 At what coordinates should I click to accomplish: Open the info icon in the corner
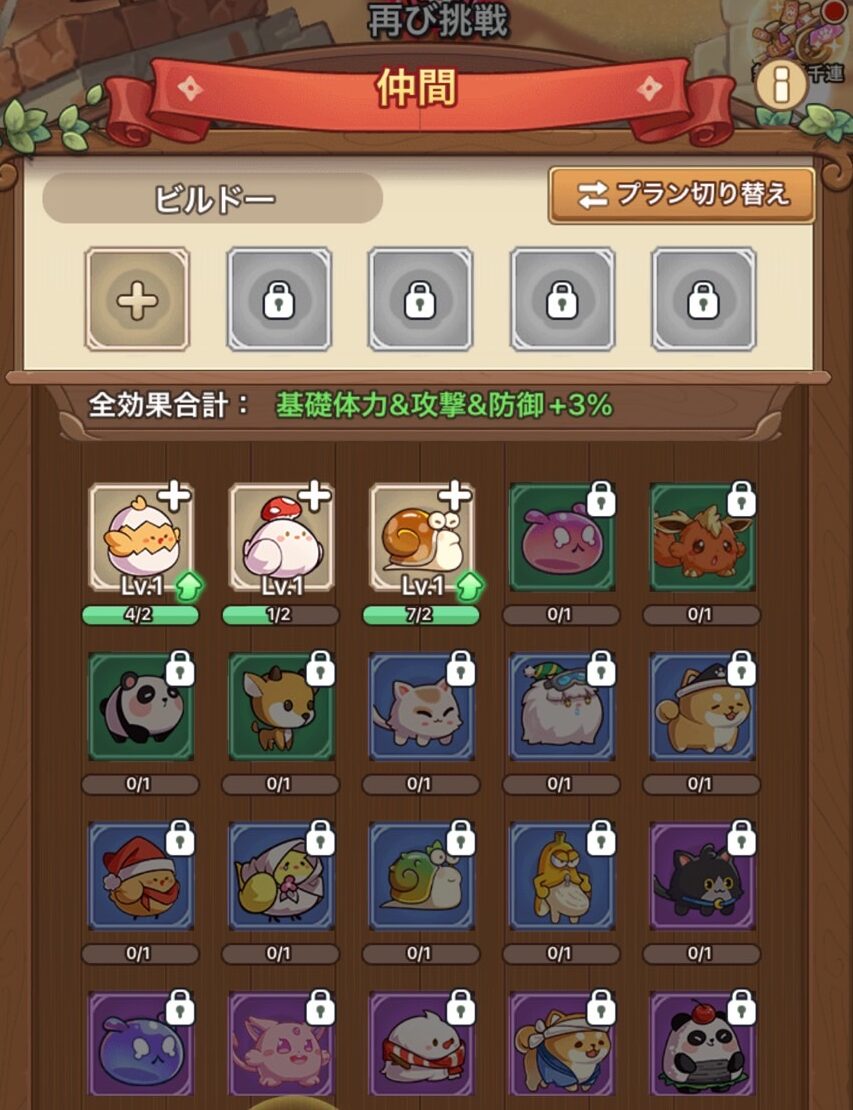pos(781,86)
